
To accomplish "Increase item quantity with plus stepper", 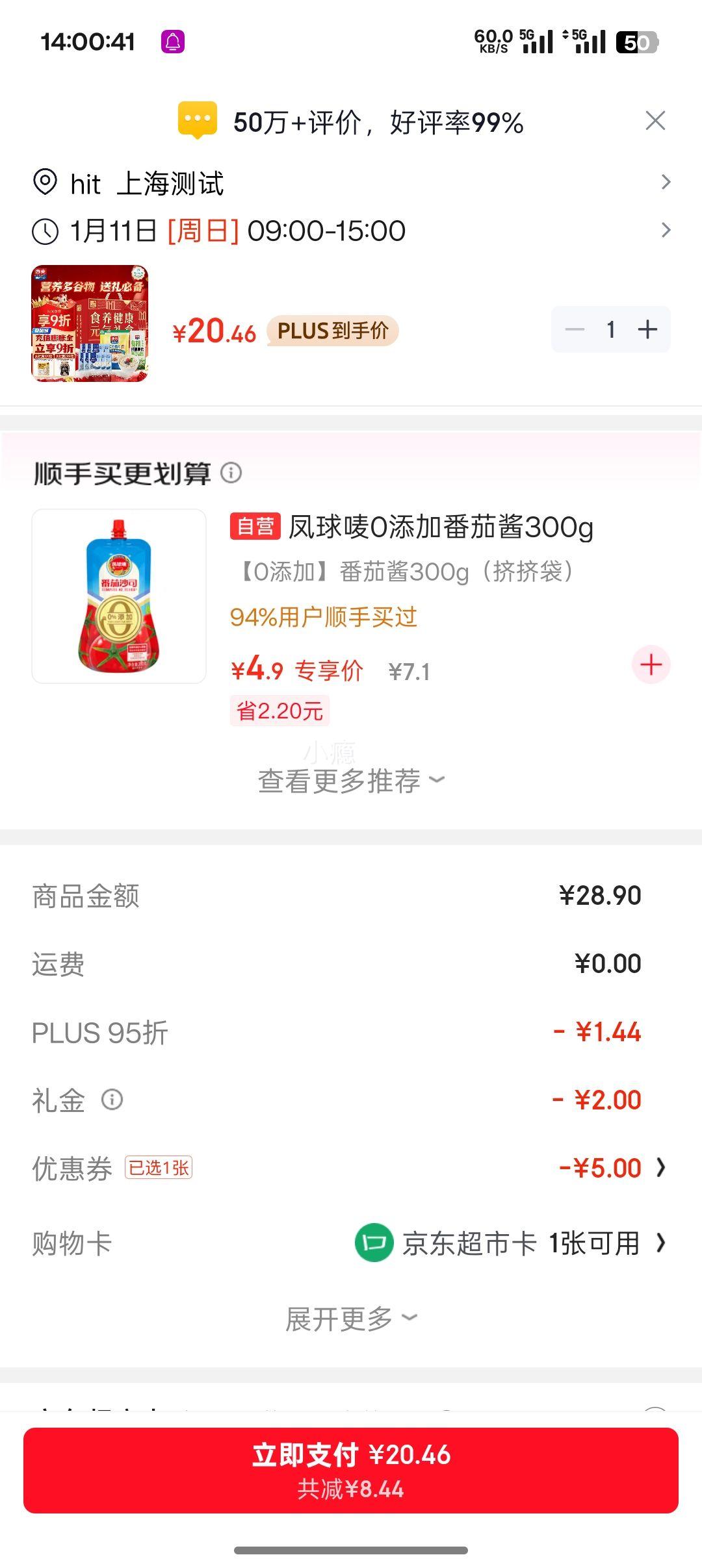I will (x=648, y=329).
